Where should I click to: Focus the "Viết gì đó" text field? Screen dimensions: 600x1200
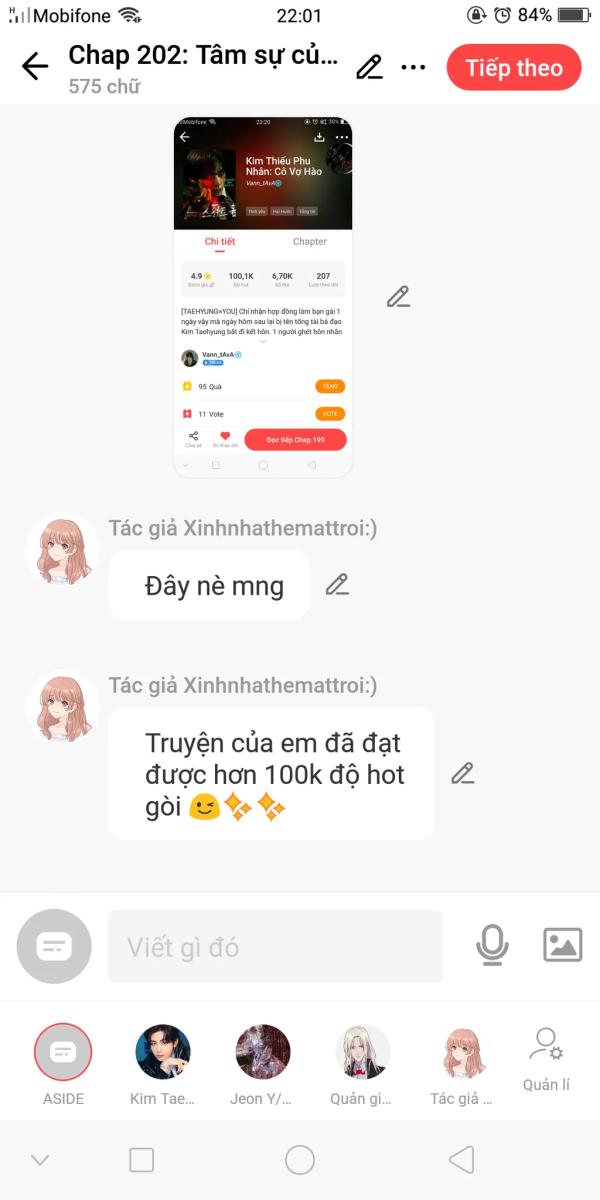(x=275, y=946)
